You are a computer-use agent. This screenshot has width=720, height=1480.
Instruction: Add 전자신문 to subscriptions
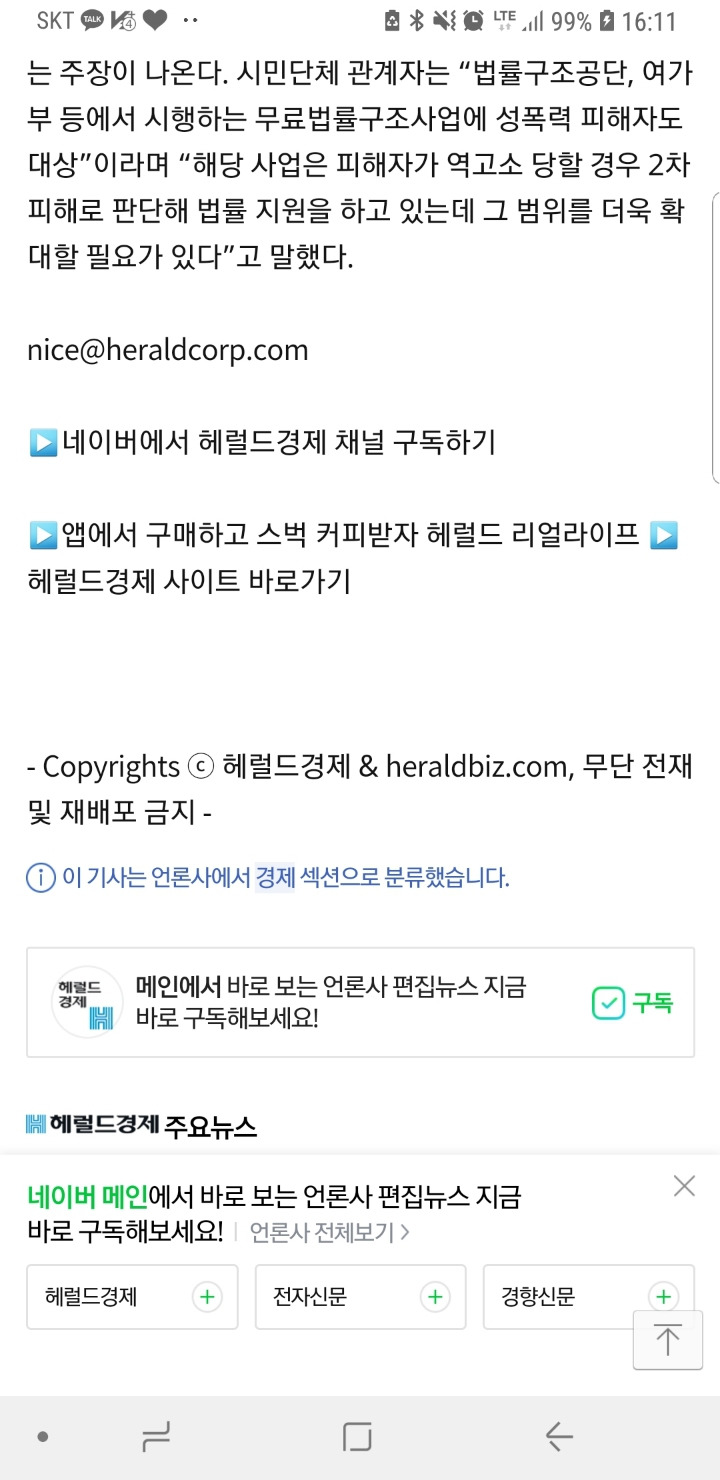point(360,1297)
